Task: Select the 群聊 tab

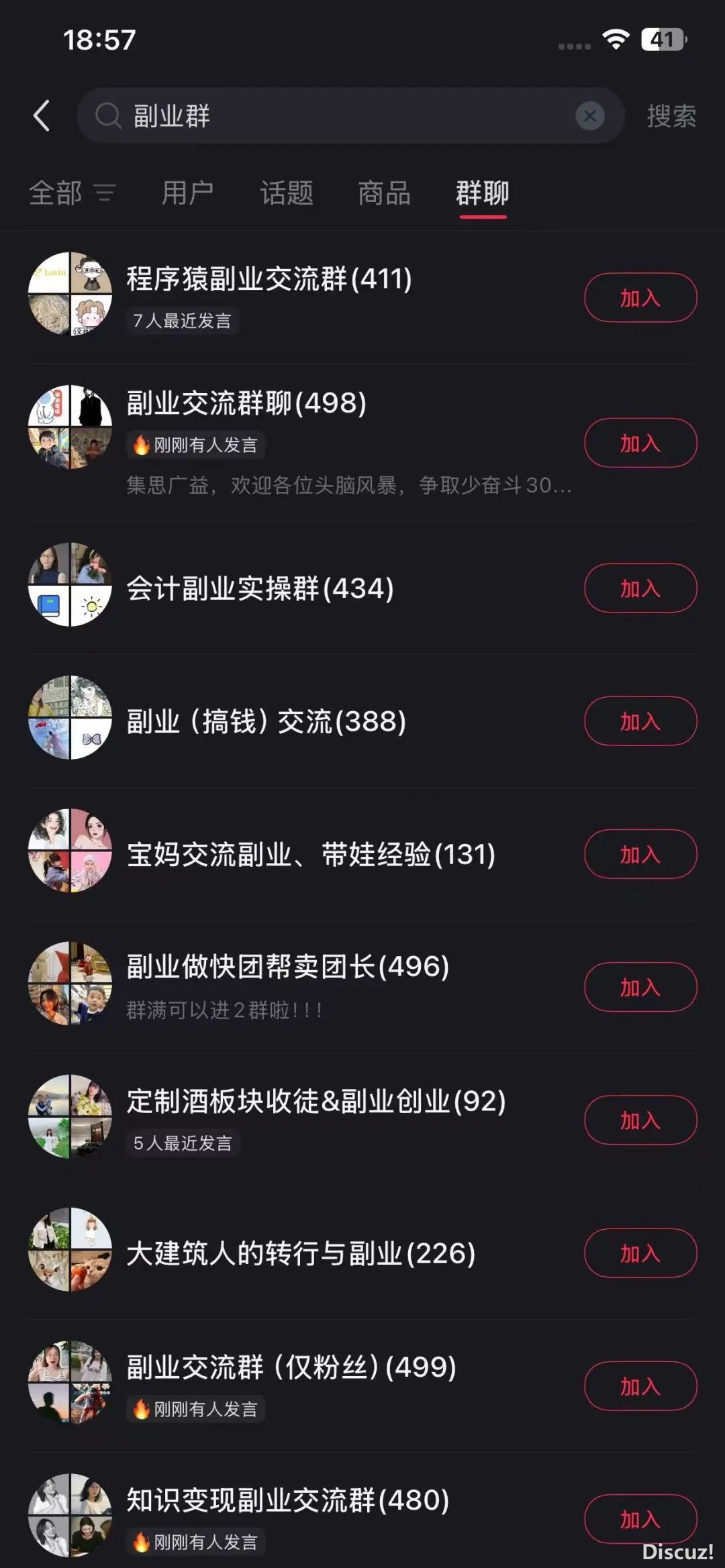Action: (482, 193)
